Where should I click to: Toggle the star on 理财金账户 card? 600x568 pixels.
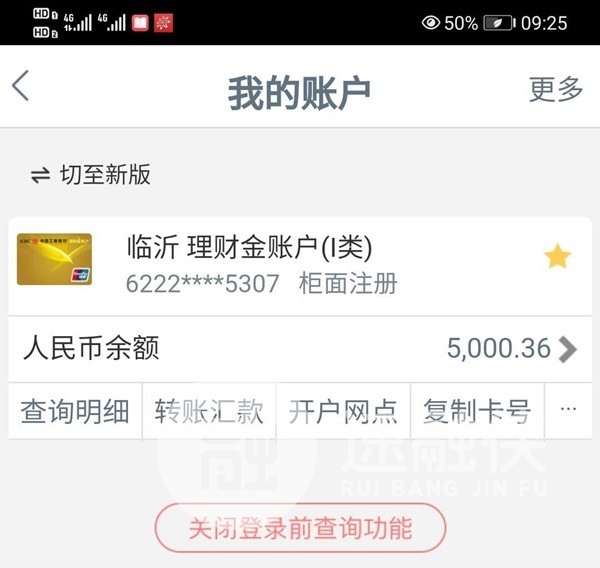point(557,257)
